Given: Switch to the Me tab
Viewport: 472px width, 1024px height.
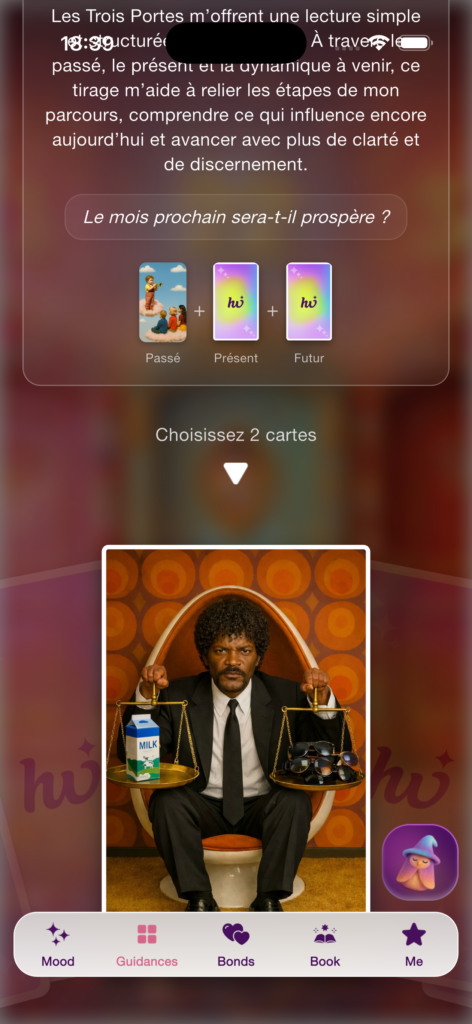Looking at the screenshot, I should coord(414,945).
